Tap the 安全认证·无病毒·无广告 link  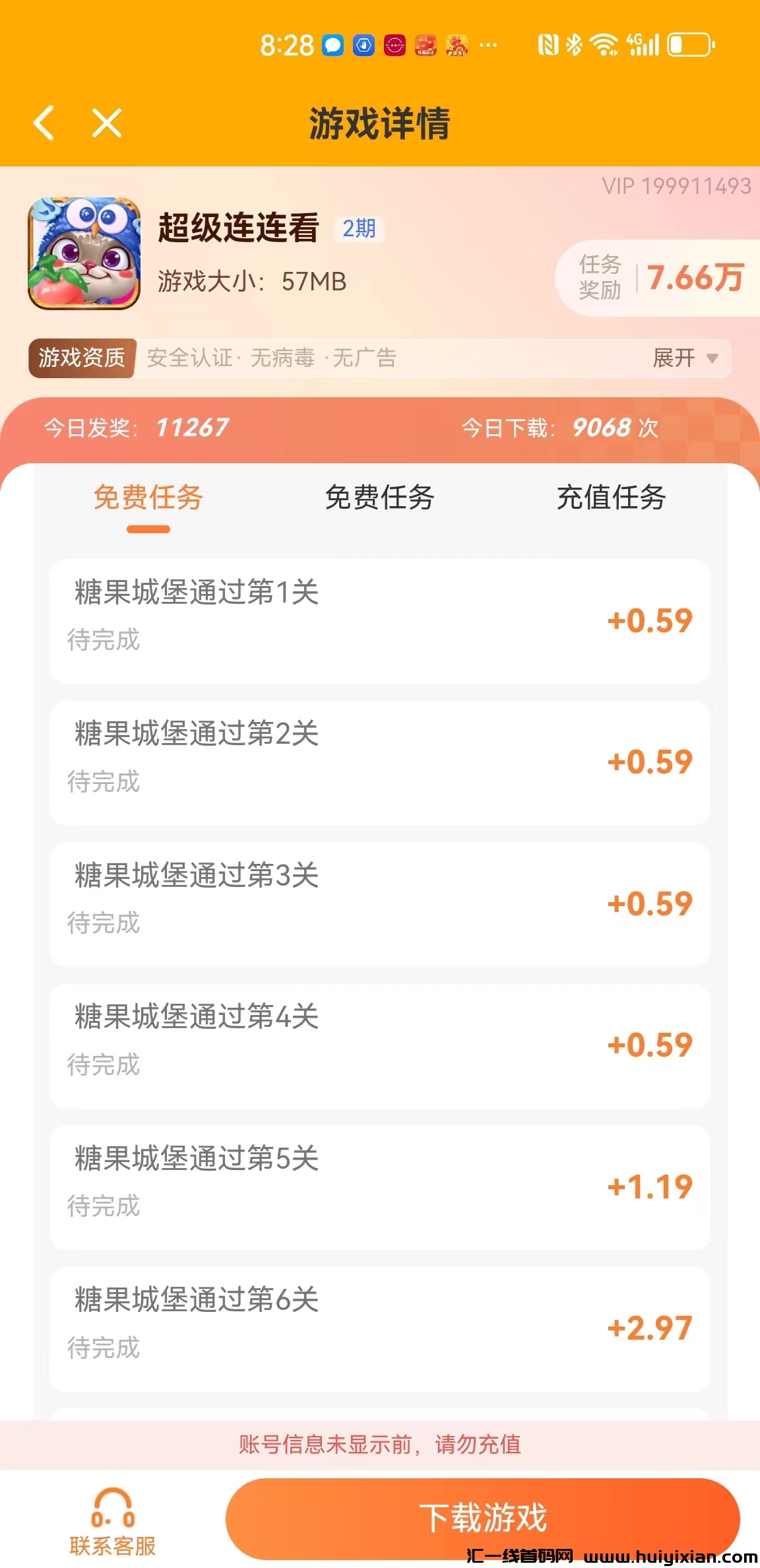tap(272, 358)
